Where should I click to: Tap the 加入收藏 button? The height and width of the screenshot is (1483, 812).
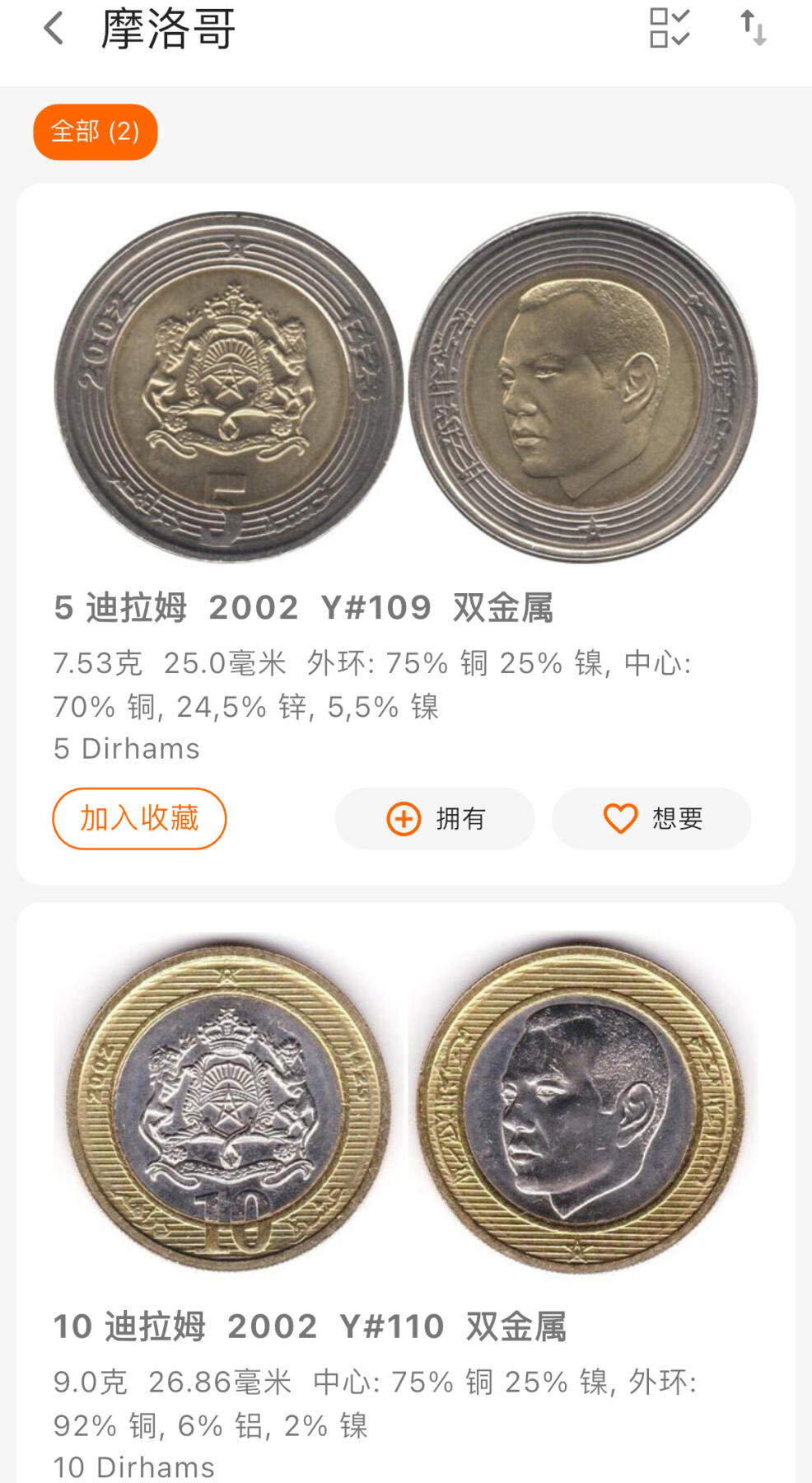[x=138, y=818]
